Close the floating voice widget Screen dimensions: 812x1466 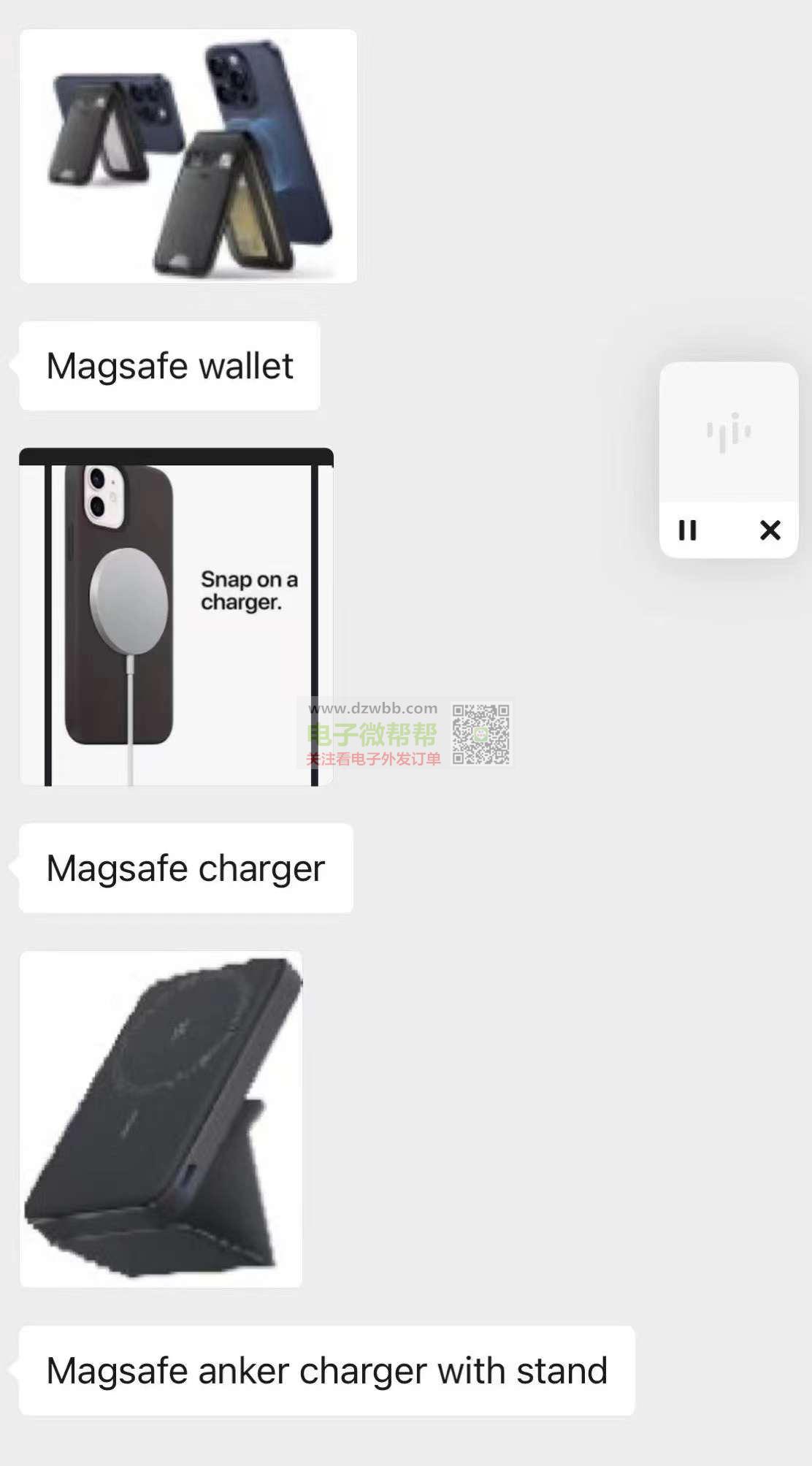tap(770, 530)
